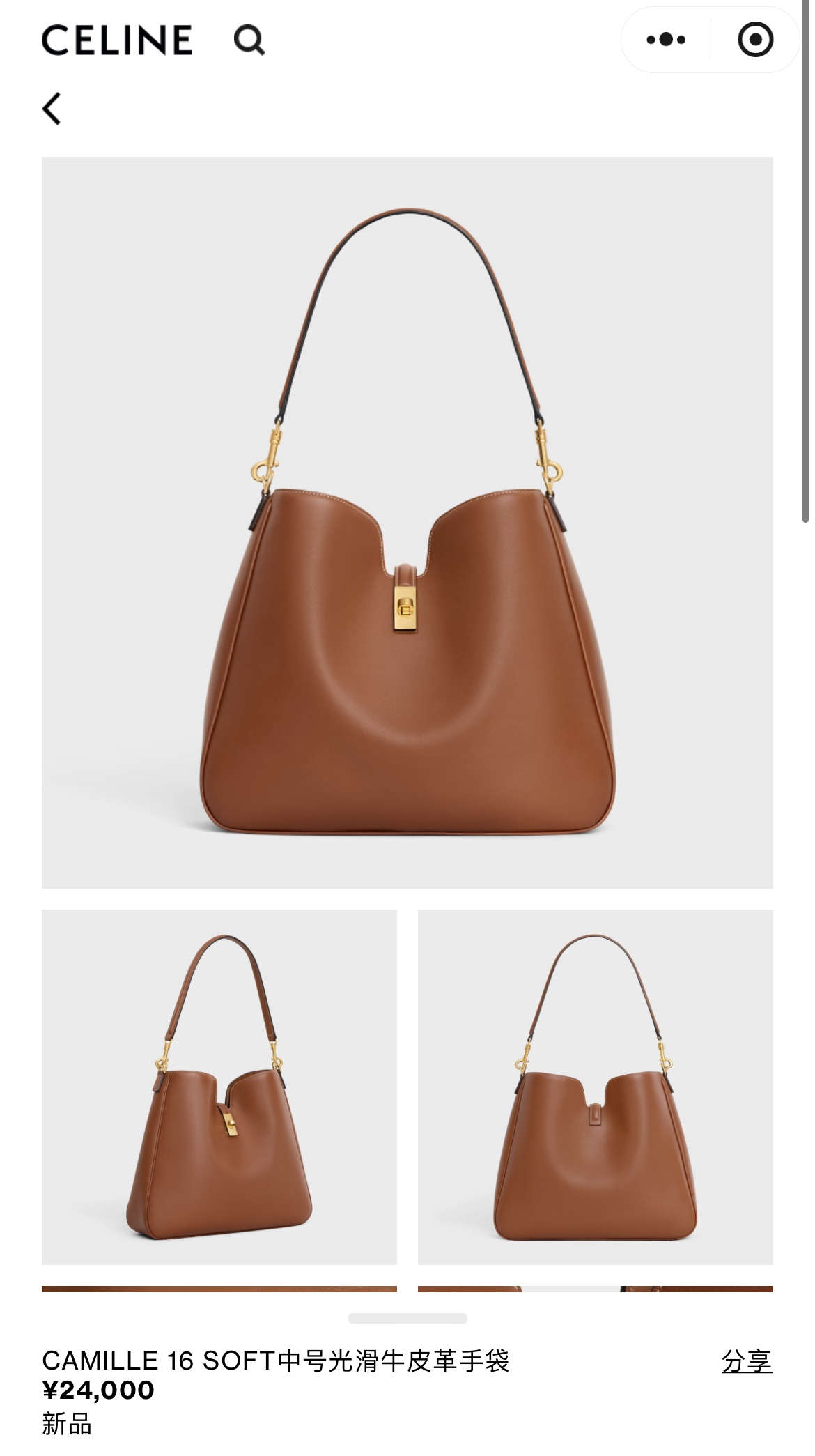Tap the product detail sheet handle

(407, 1317)
